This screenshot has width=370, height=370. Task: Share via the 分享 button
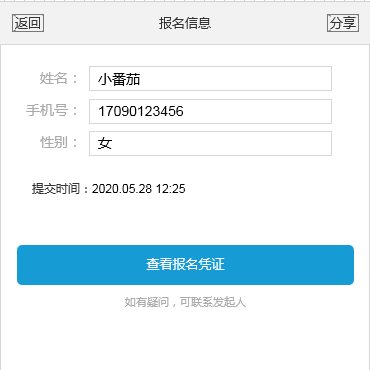click(x=343, y=23)
